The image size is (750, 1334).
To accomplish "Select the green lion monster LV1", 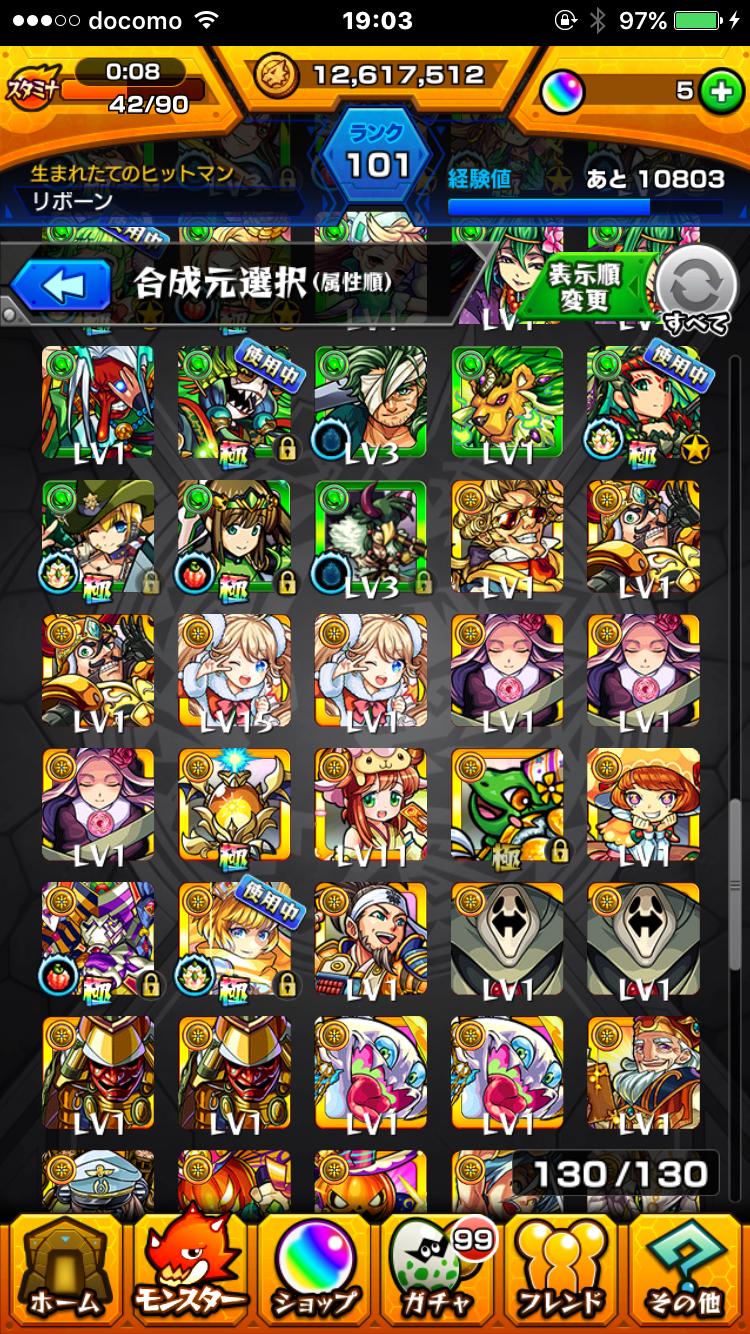I will (507, 402).
